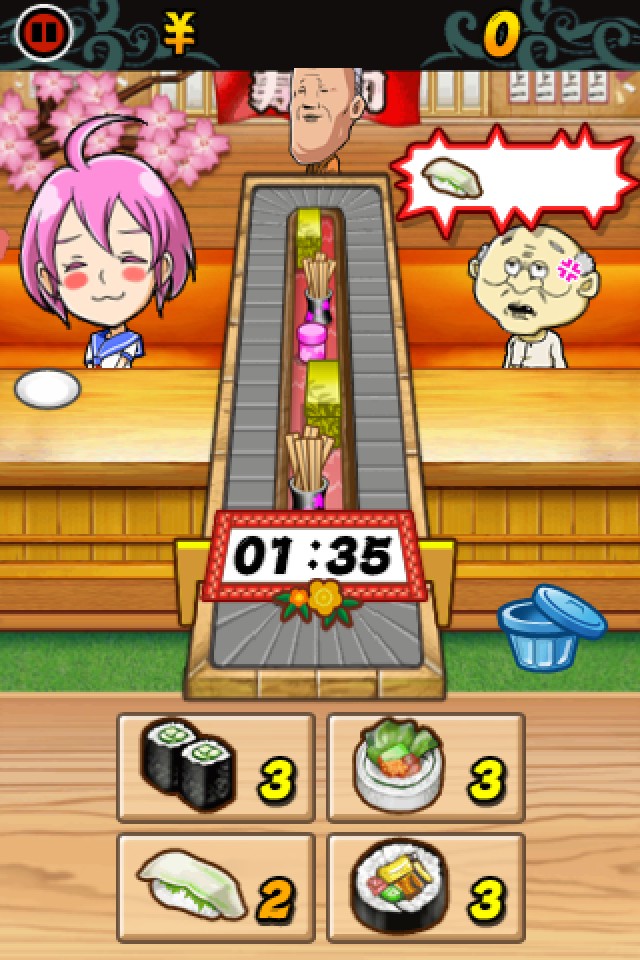Screen dimensions: 640x960
Task: Select the cucumber roll sushi tile
Action: pyautogui.click(x=215, y=767)
